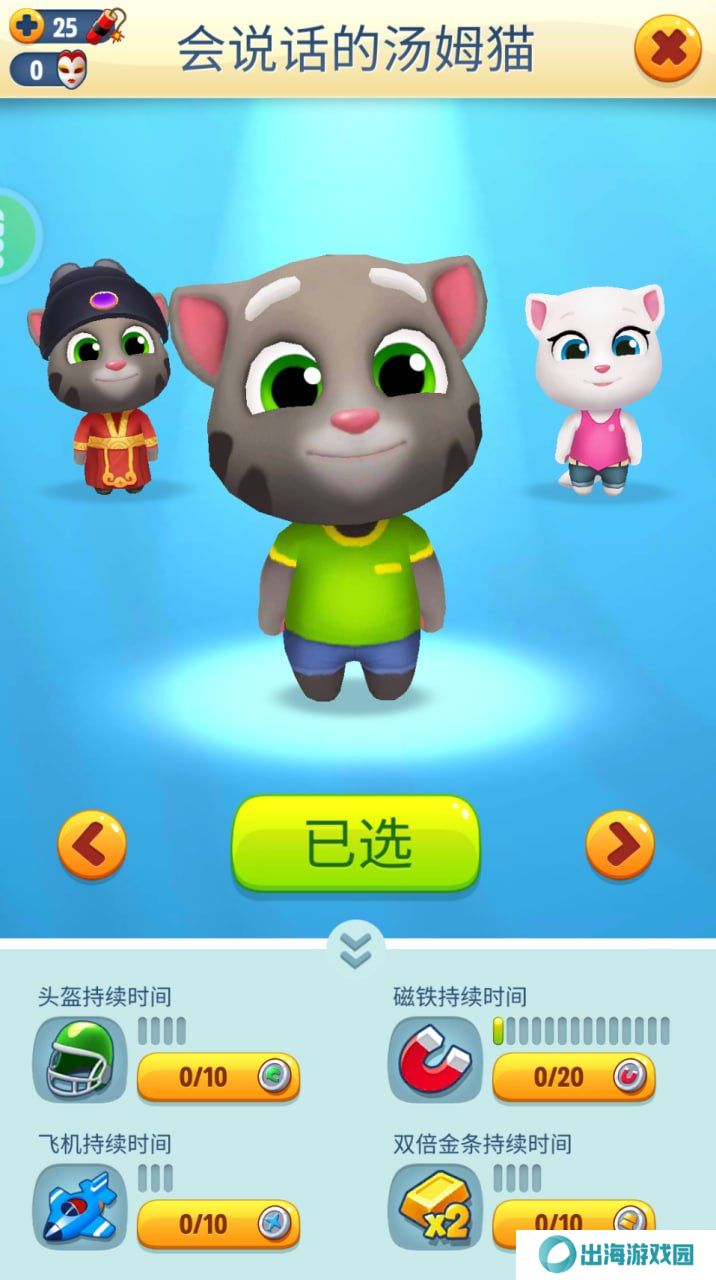Go to the next character
The height and width of the screenshot is (1280, 716).
coord(620,845)
